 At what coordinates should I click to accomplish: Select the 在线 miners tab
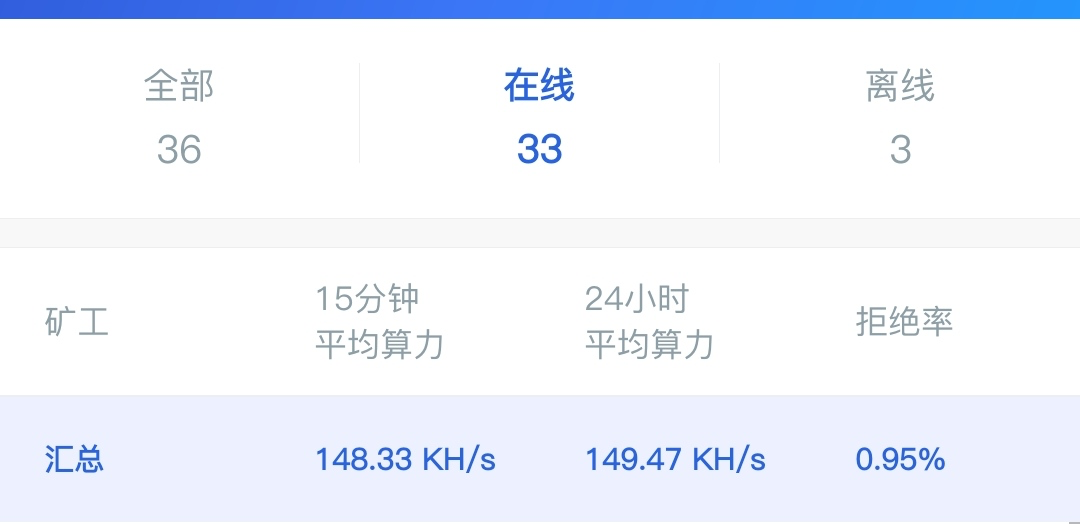tap(539, 117)
